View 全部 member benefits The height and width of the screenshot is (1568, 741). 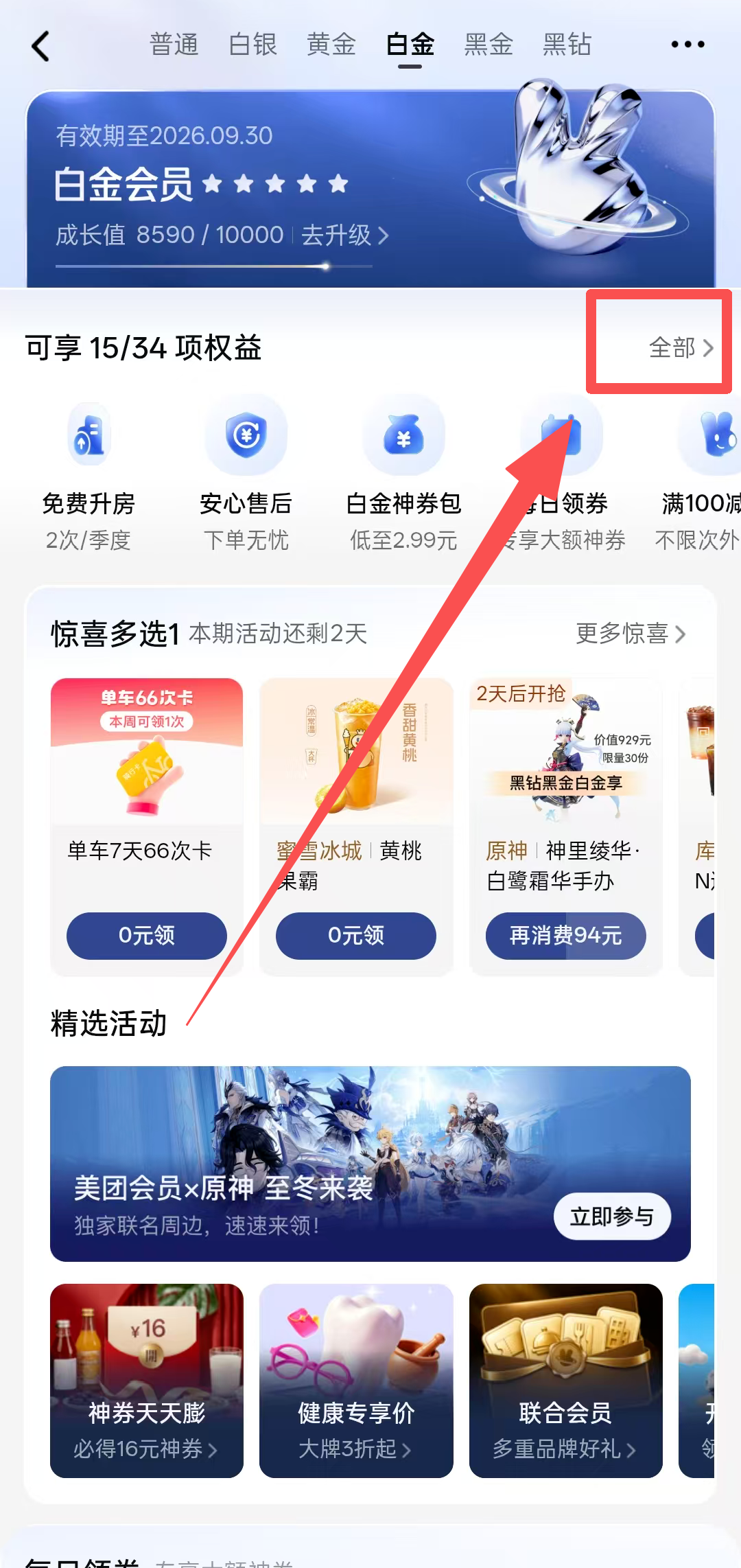[681, 347]
